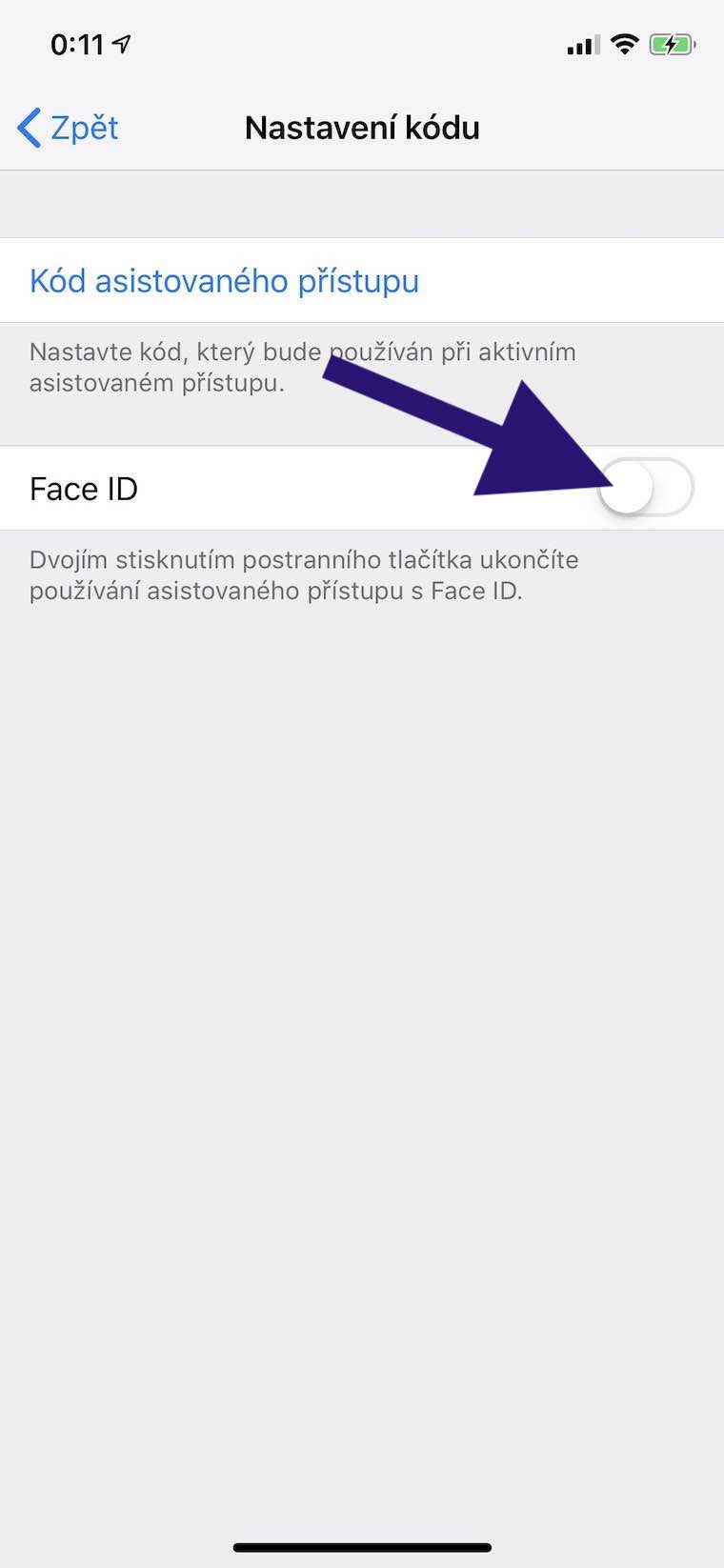Open Kód asistovaného přístupu
Screen dimensions: 724x1568
pyautogui.click(x=225, y=281)
